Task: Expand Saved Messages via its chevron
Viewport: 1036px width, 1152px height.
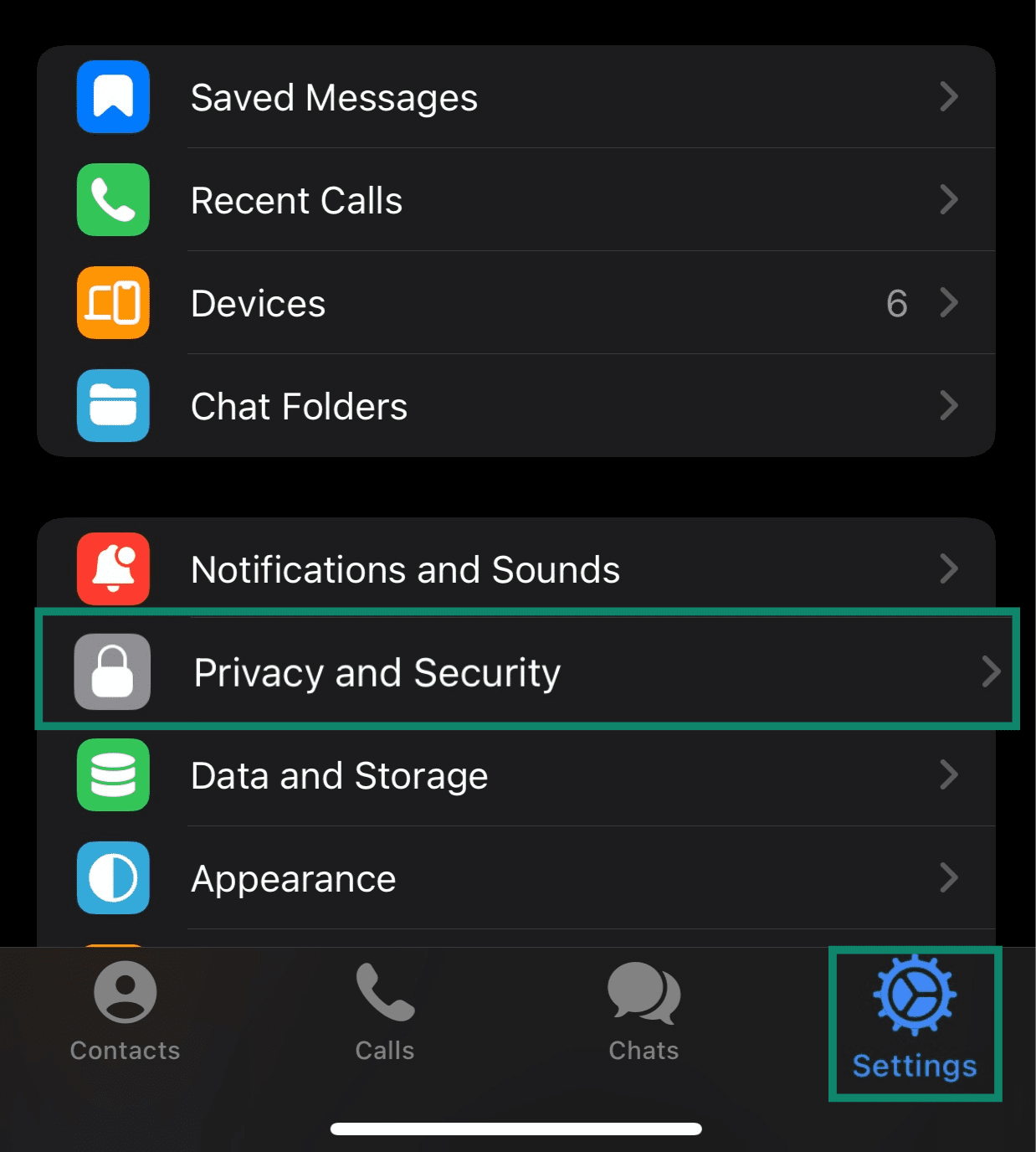Action: tap(949, 96)
